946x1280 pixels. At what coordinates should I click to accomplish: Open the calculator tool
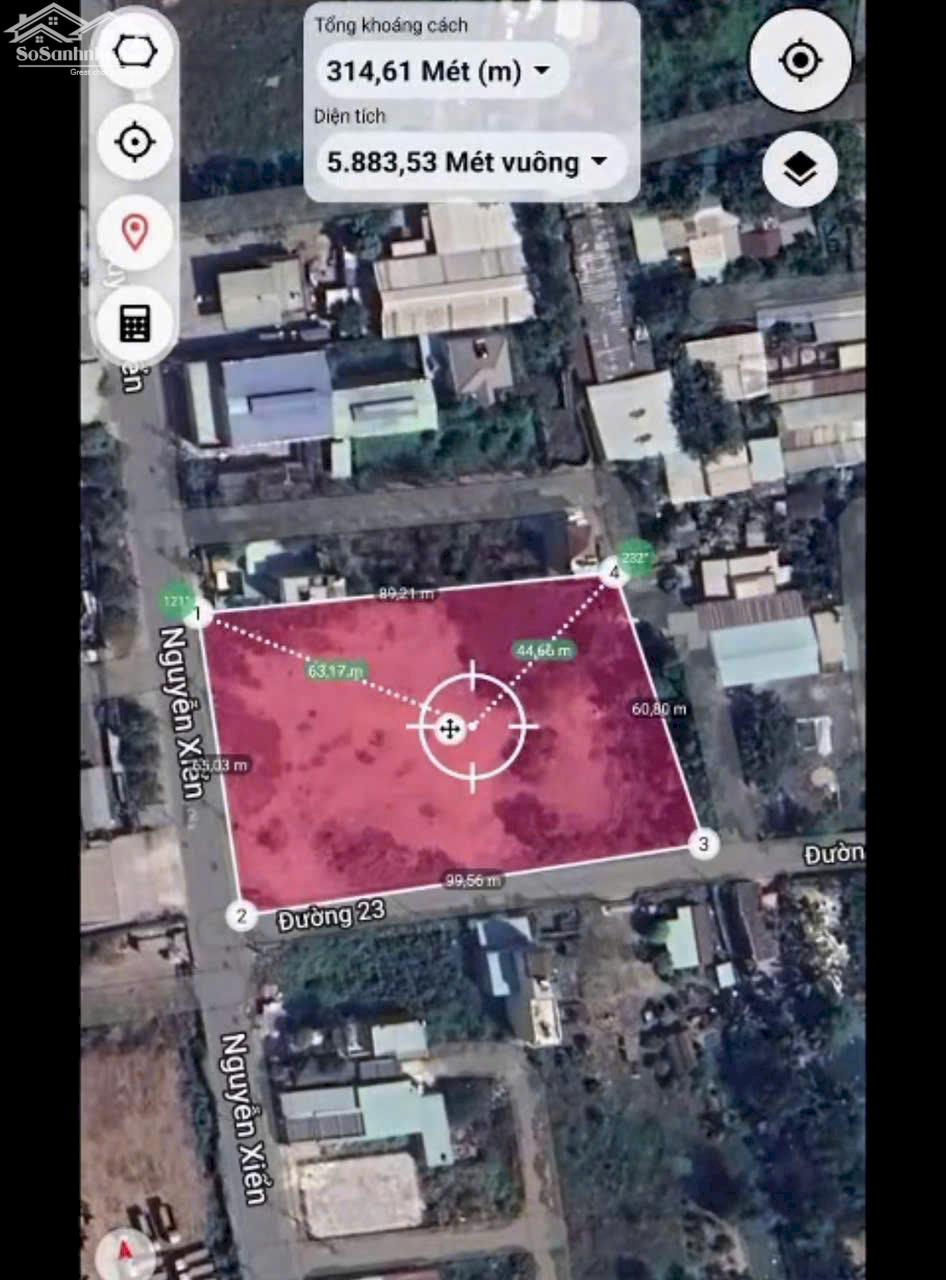tap(135, 322)
